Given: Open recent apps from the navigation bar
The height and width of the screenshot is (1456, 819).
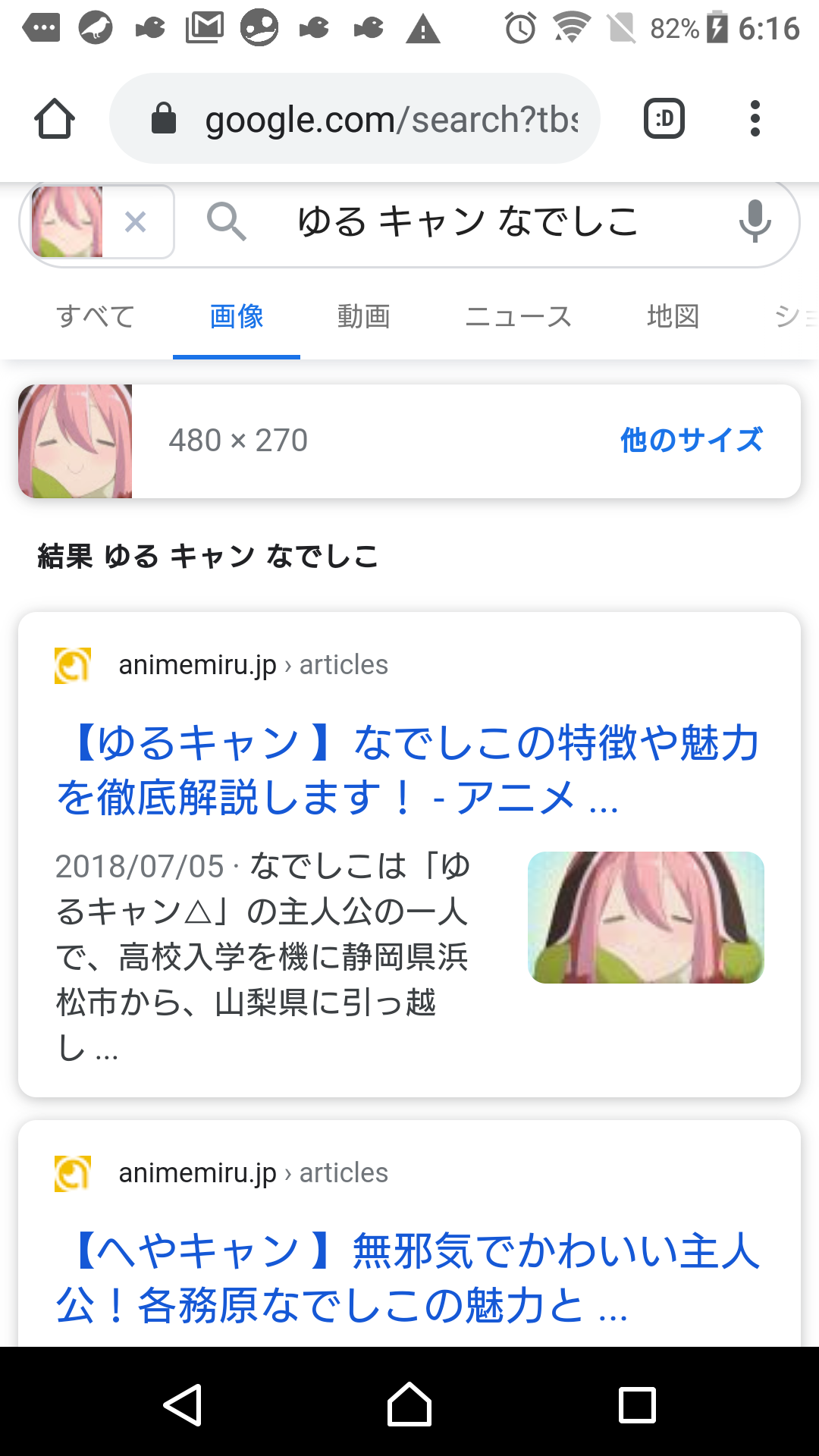Looking at the screenshot, I should click(x=637, y=1404).
